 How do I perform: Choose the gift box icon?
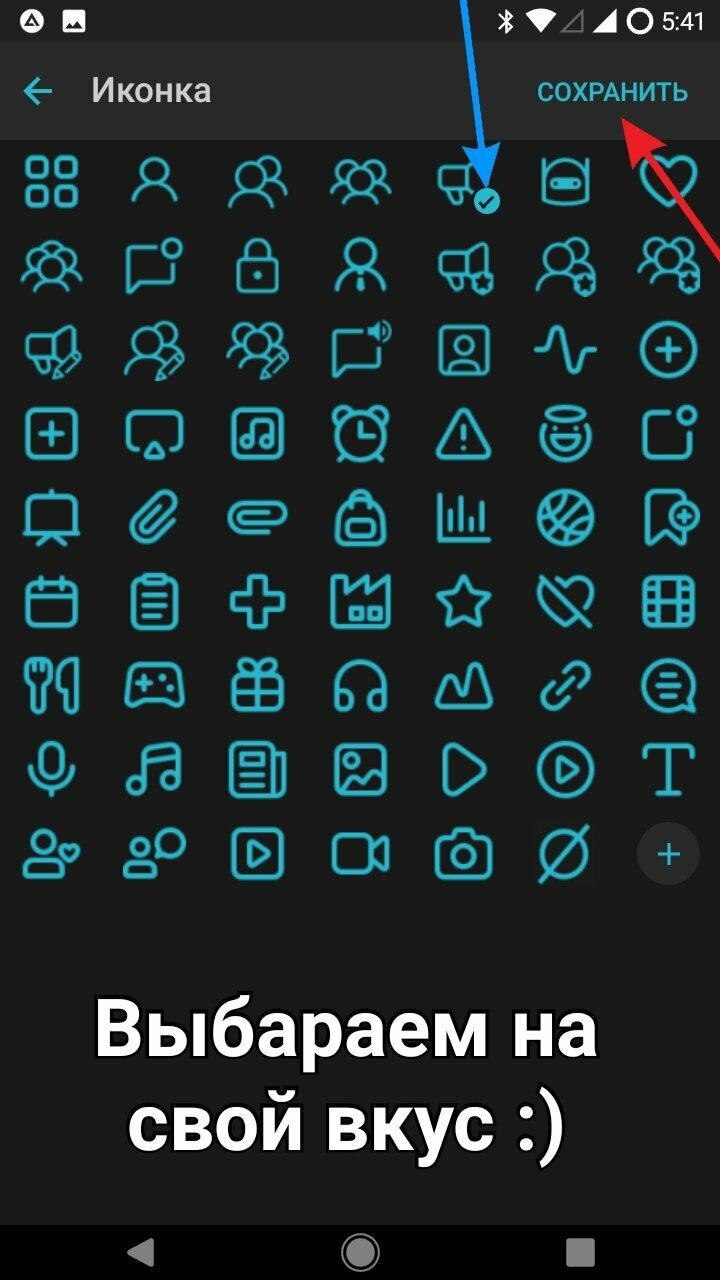[x=258, y=687]
